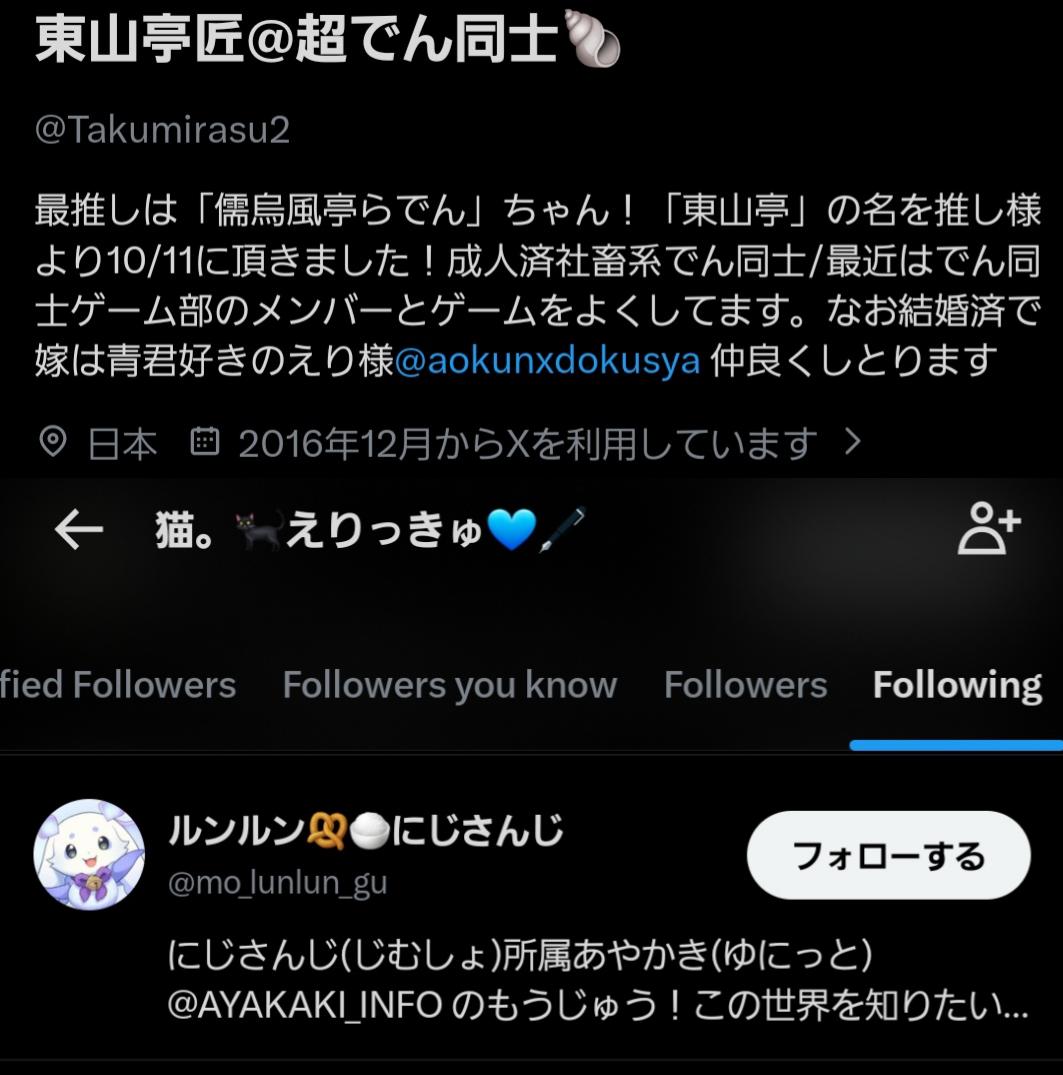The image size is (1063, 1075).
Task: Tap the add-person icon beside えりっきゅ
Action: coord(989,529)
